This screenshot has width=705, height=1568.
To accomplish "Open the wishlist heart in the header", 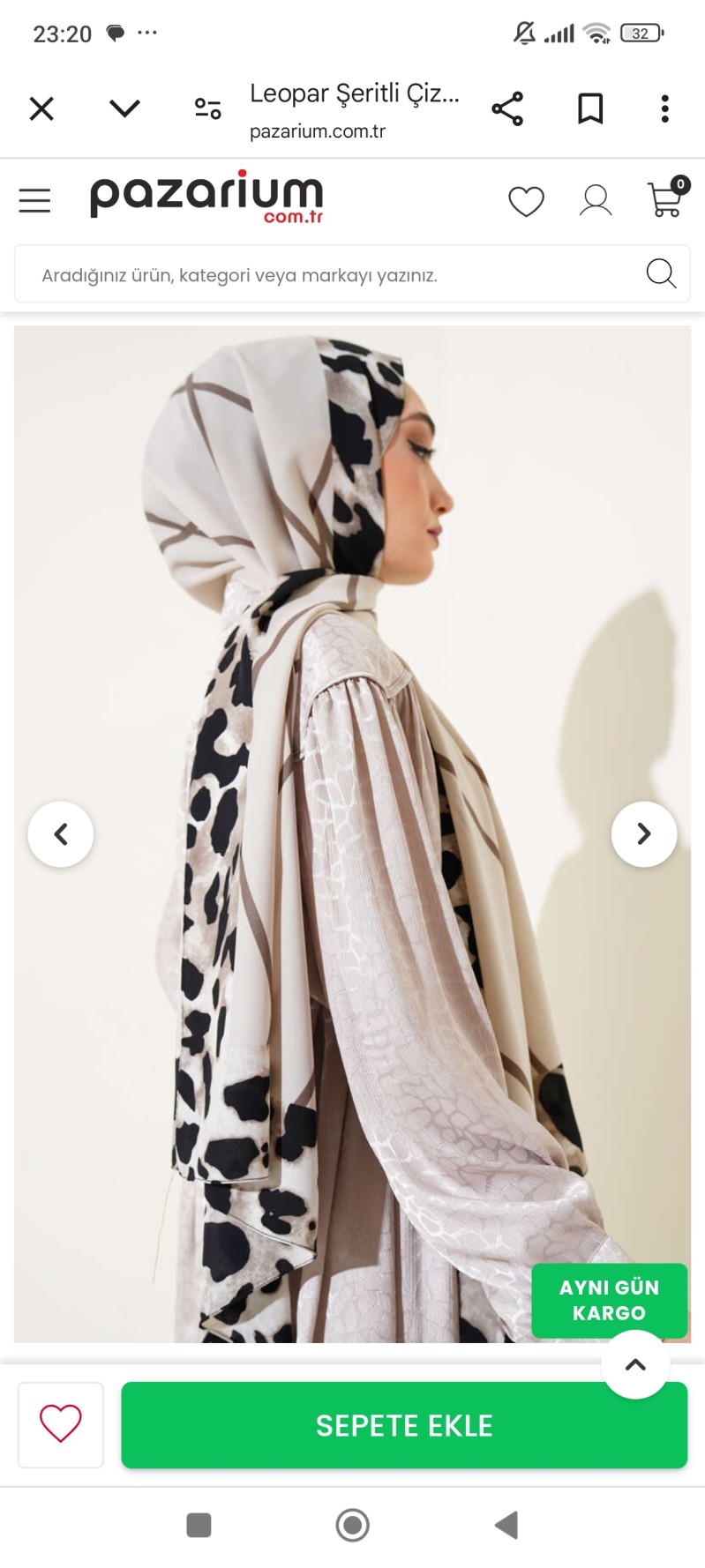I will (x=526, y=201).
